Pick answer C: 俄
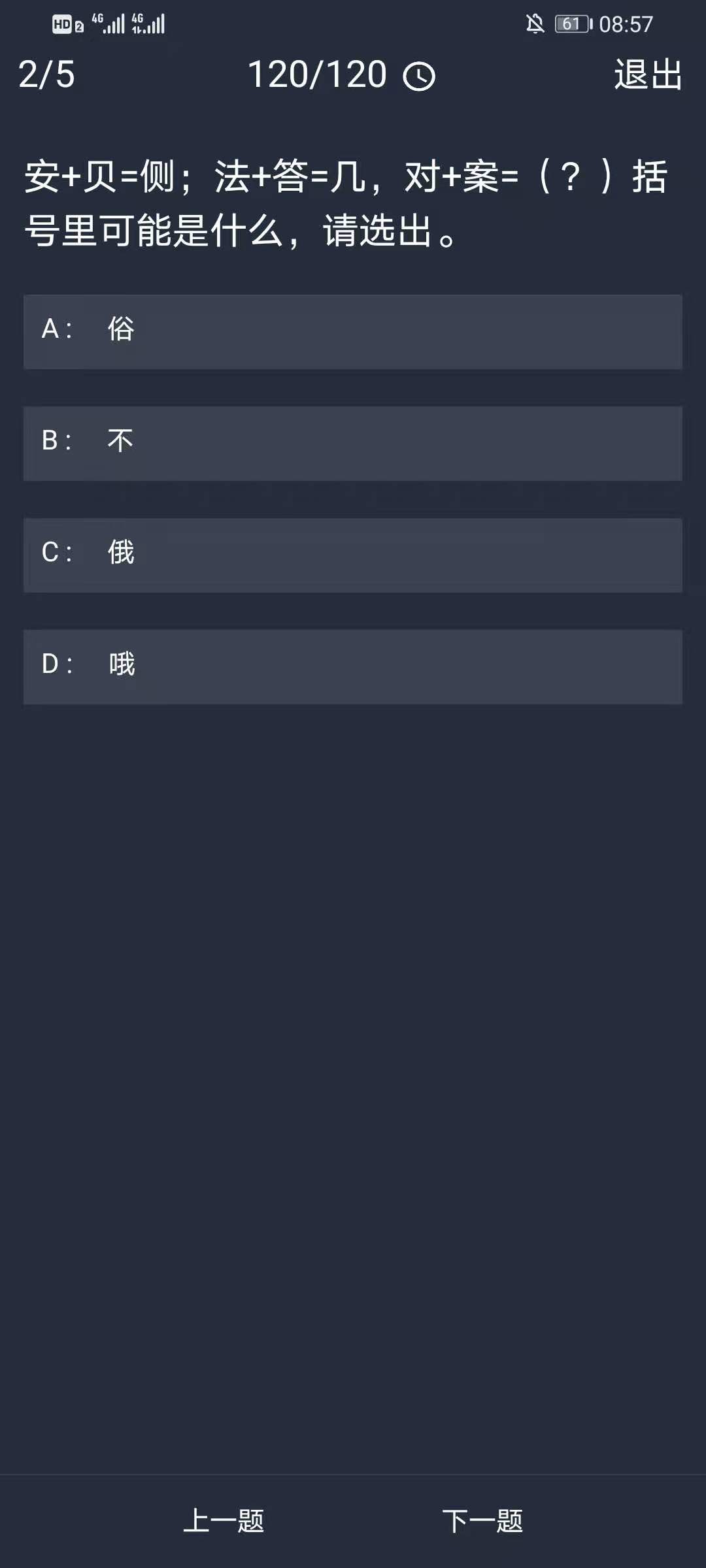 pos(353,555)
